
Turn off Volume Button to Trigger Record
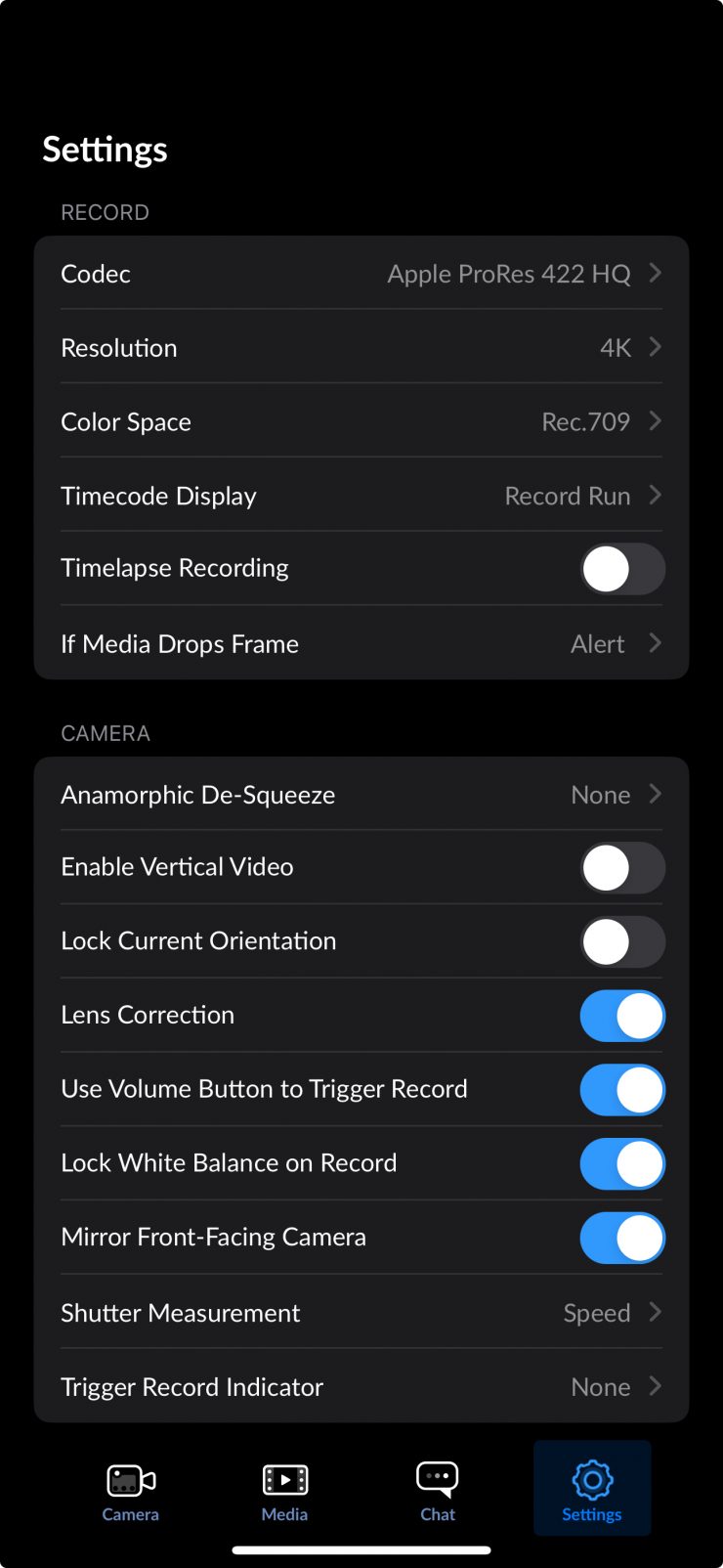[621, 1090]
